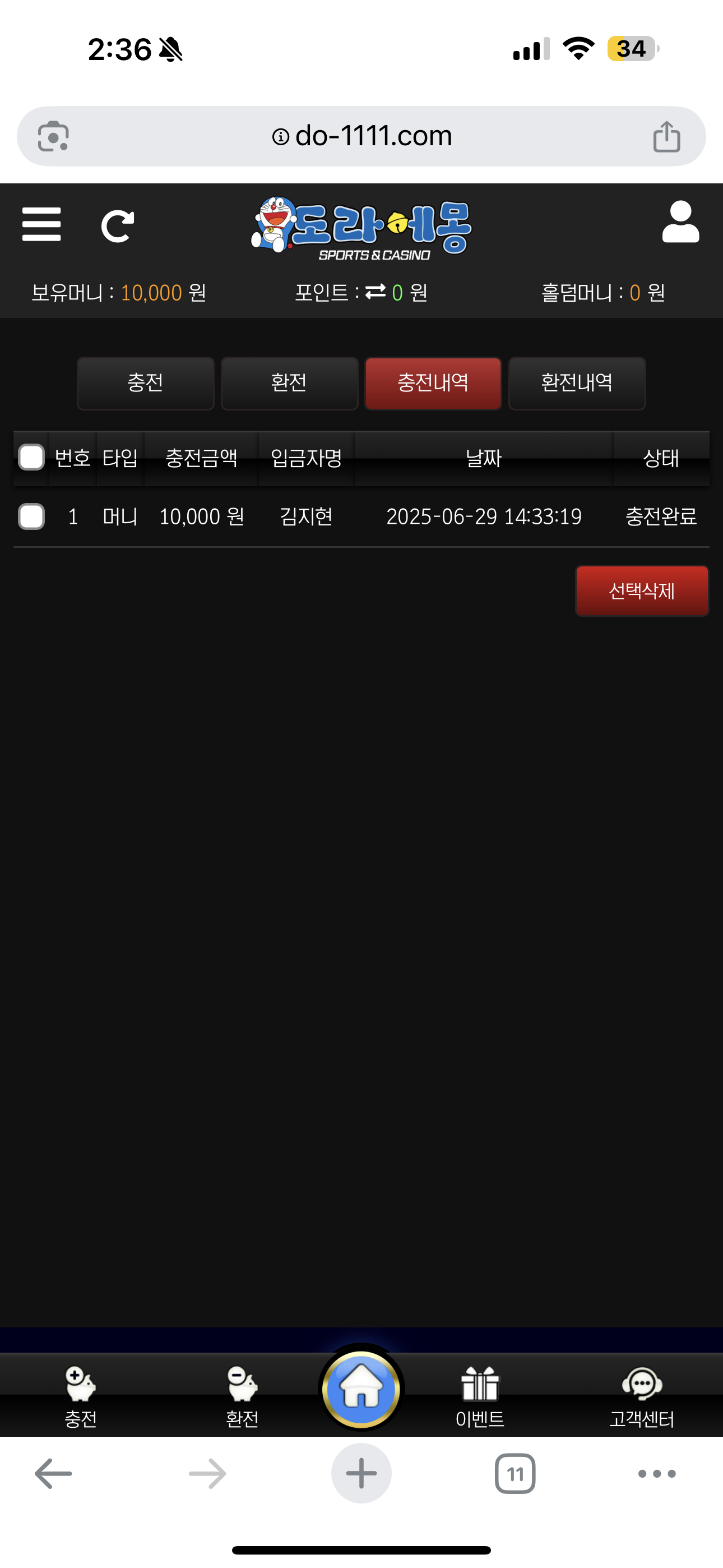Check the select-all checkbox in table header
723x1568 pixels.
point(31,457)
